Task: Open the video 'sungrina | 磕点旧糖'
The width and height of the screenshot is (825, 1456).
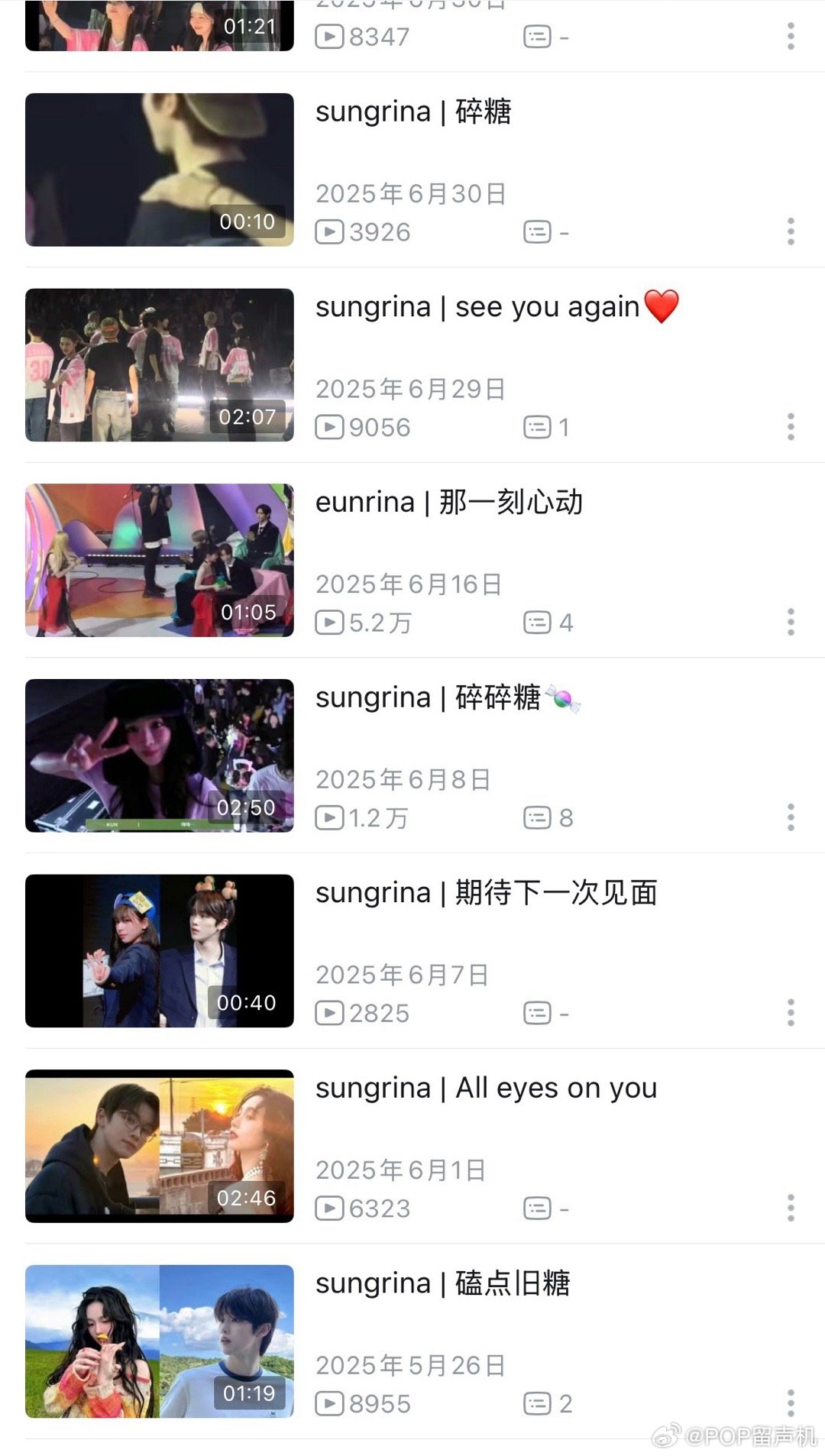Action: 159,1341
